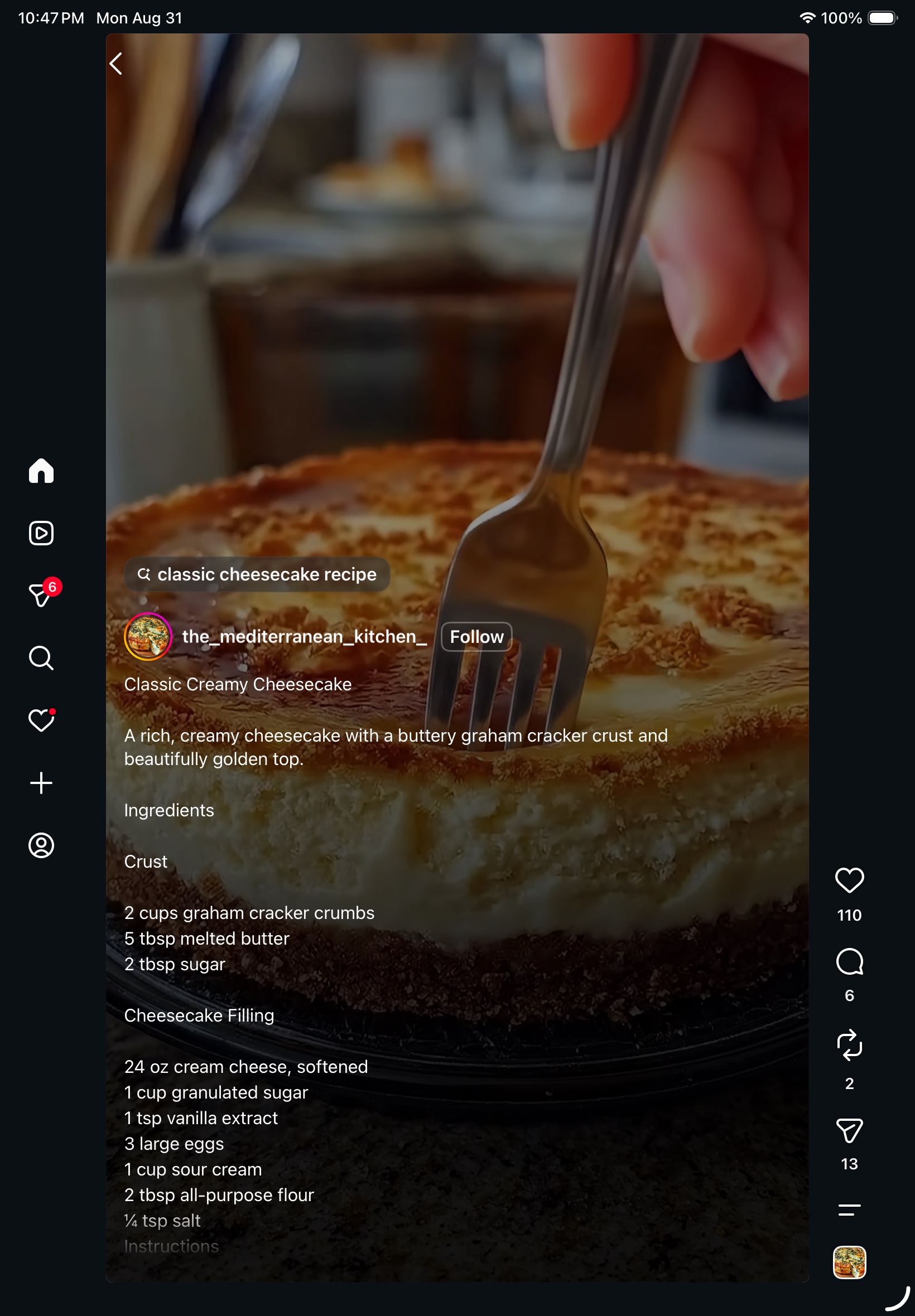Open the comments on this reel

pyautogui.click(x=850, y=962)
